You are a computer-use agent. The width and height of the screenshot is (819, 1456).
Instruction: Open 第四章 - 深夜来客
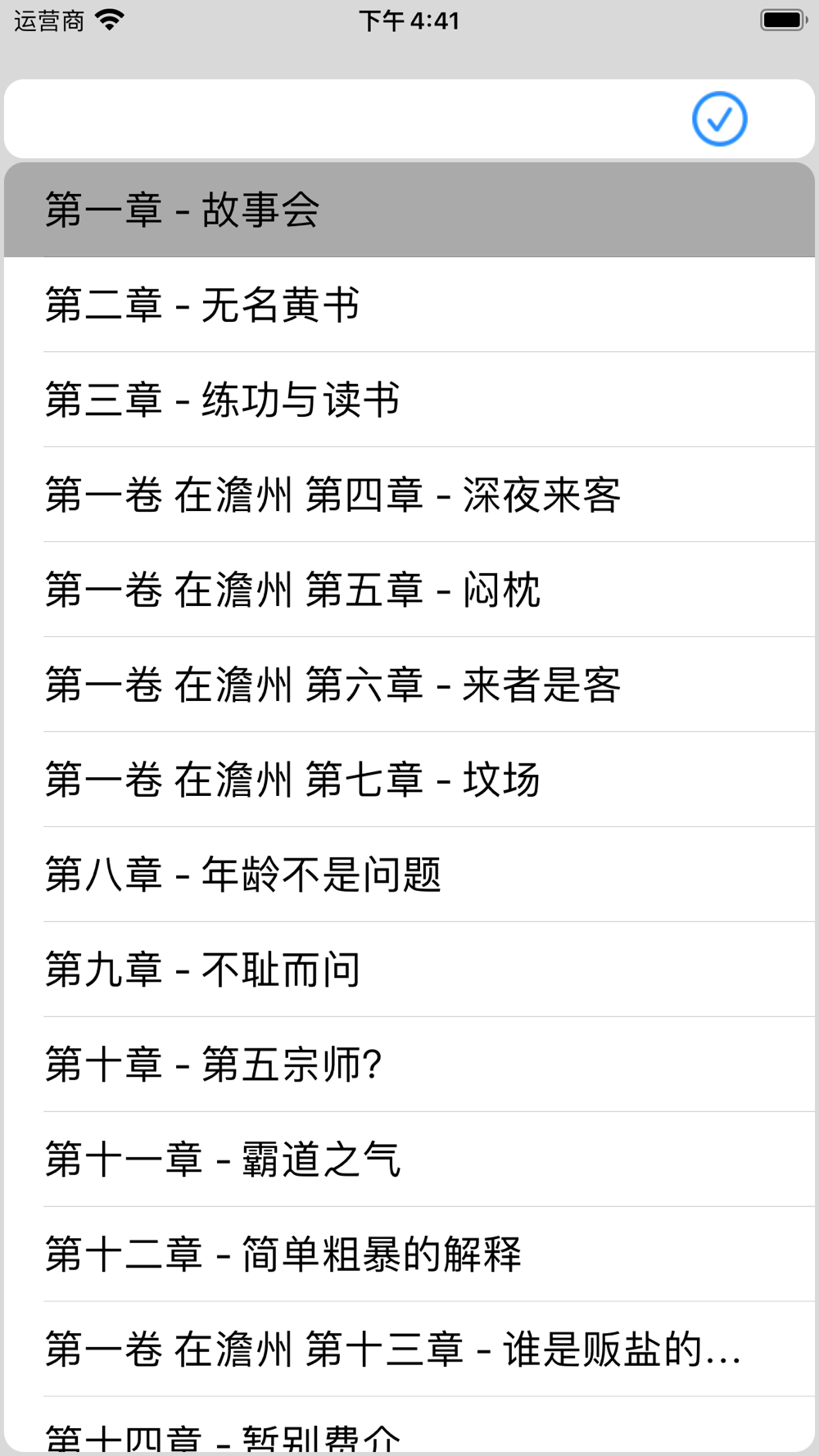(409, 495)
